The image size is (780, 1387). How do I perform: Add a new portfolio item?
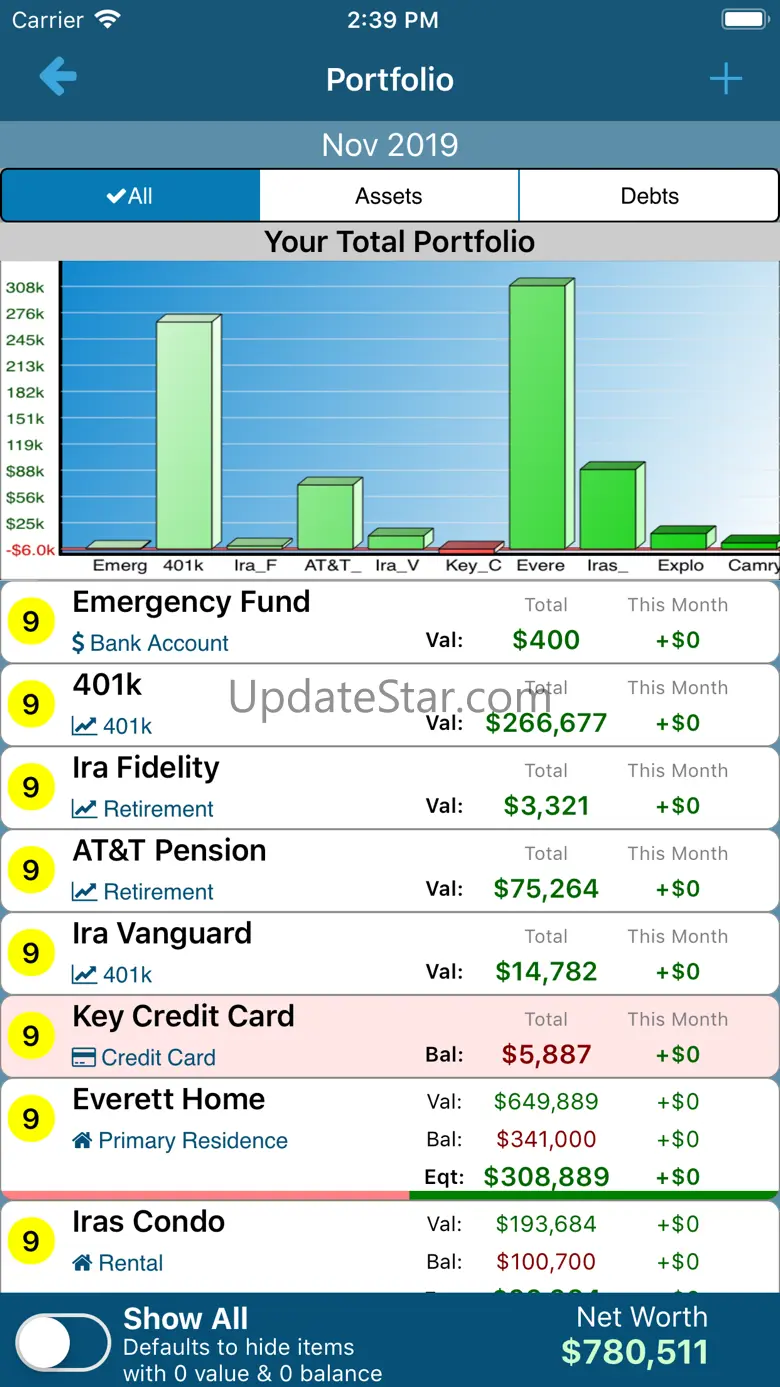click(725, 79)
